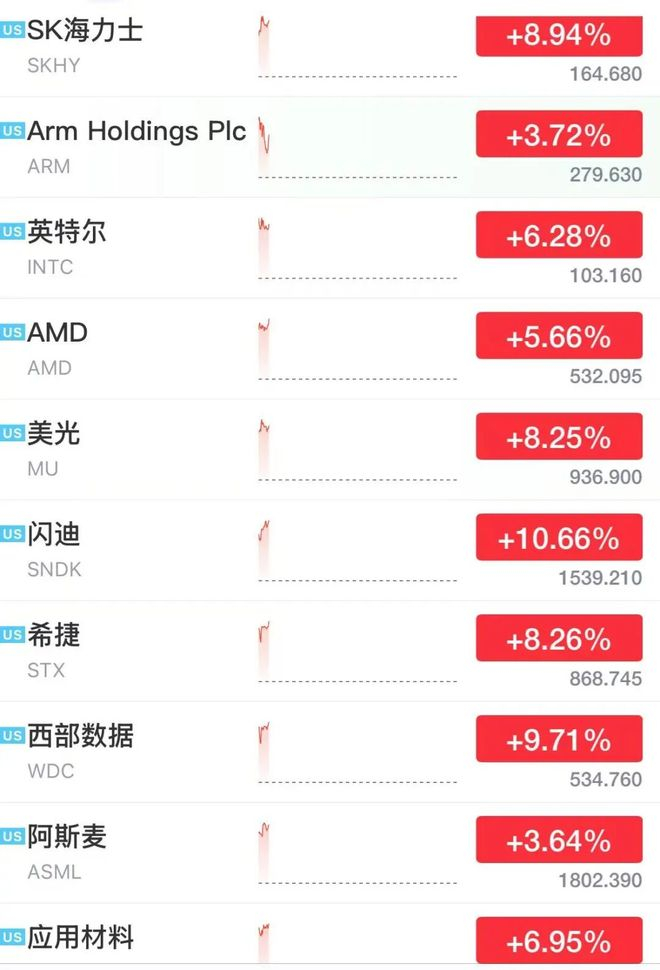The image size is (660, 970).
Task: Open Arm Holdings Plc stock details
Action: tap(330, 147)
